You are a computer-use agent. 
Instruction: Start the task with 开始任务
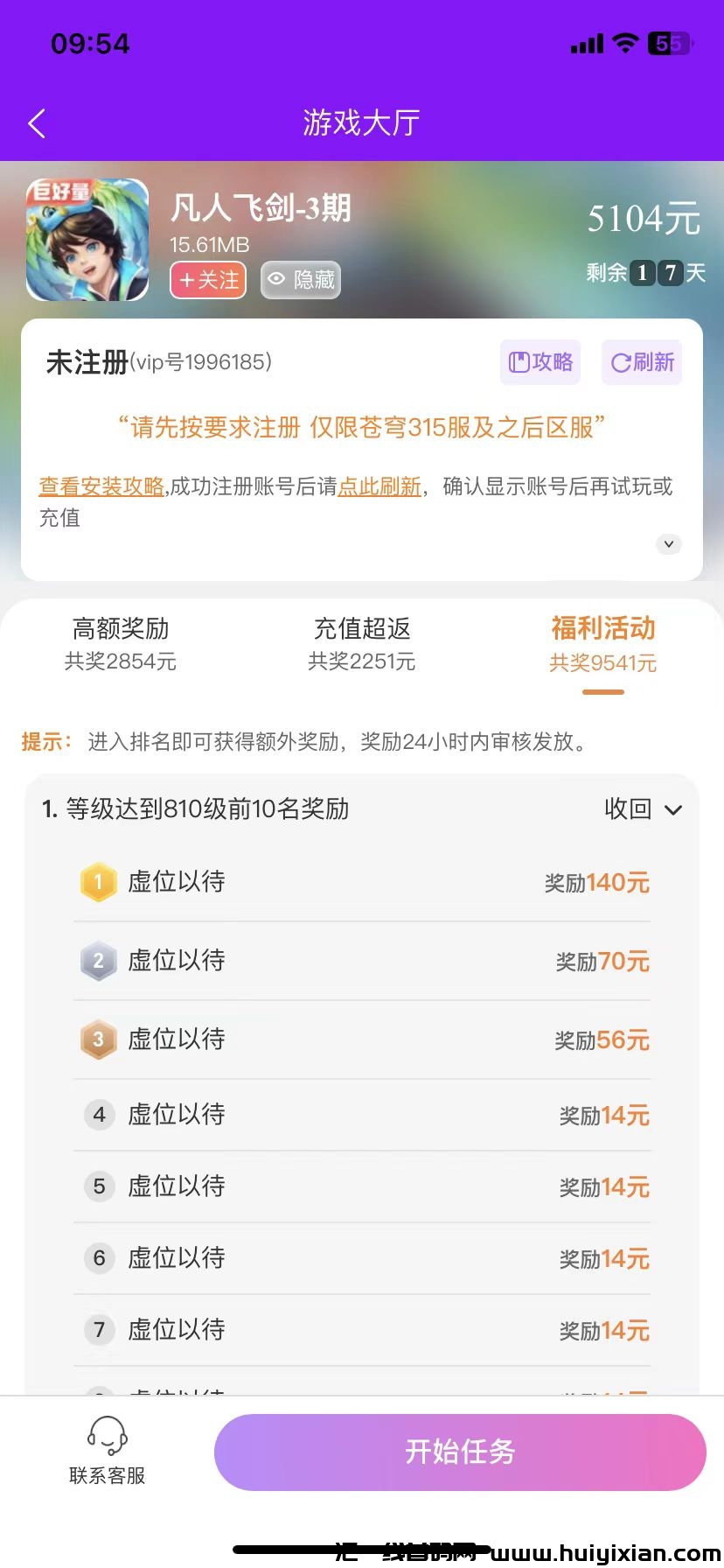pyautogui.click(x=460, y=1452)
